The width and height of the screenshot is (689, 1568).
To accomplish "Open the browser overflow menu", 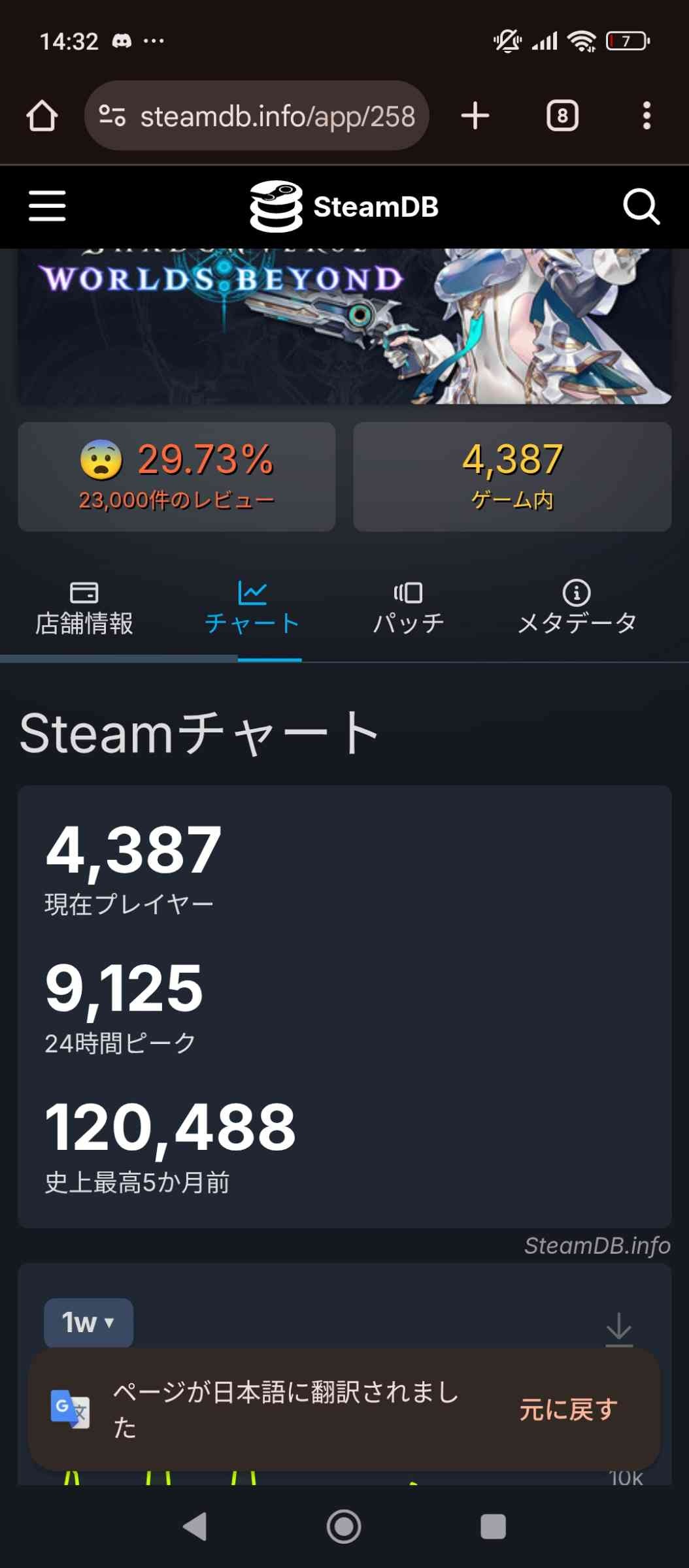I will pos(647,116).
